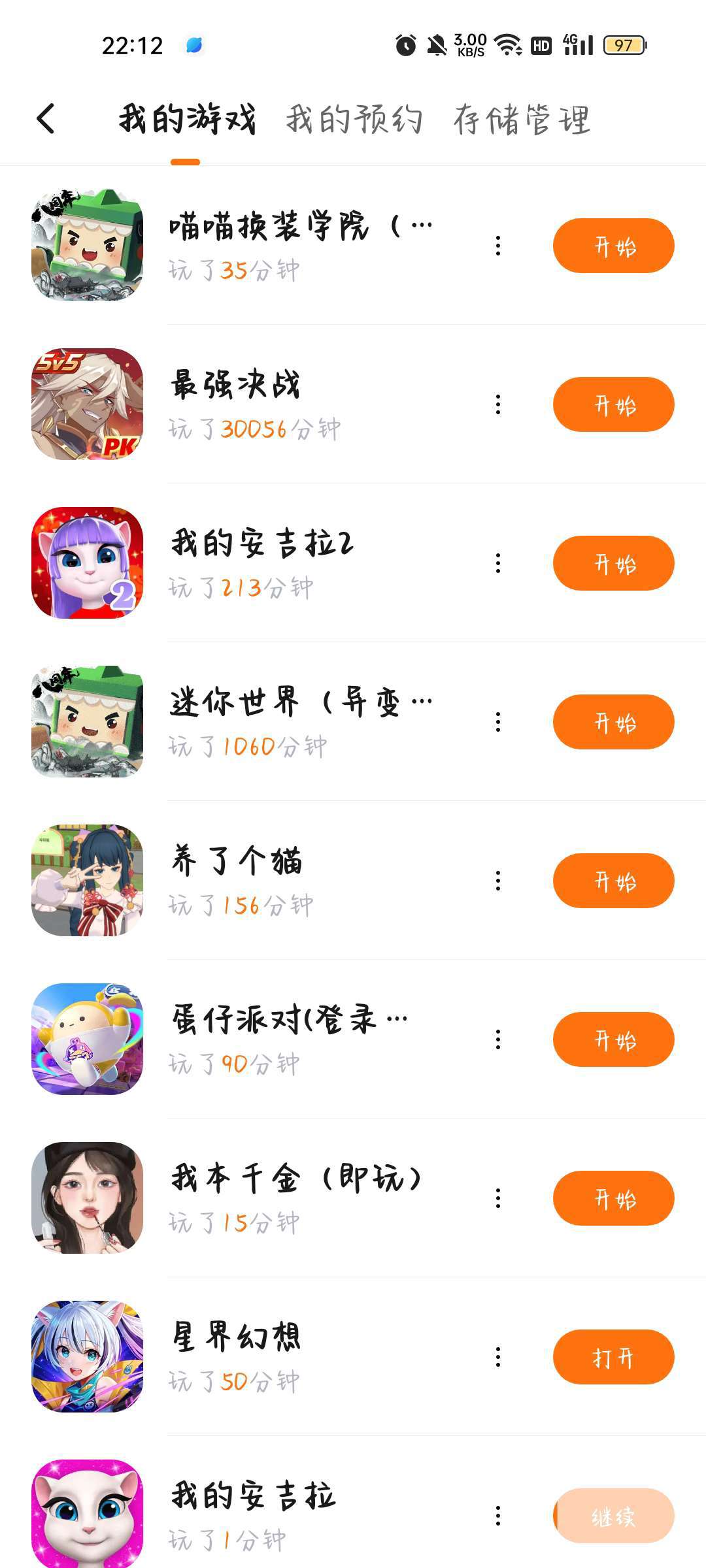Open the overflow menu for 迷你世界
Viewport: 706px width, 1568px height.
point(498,722)
